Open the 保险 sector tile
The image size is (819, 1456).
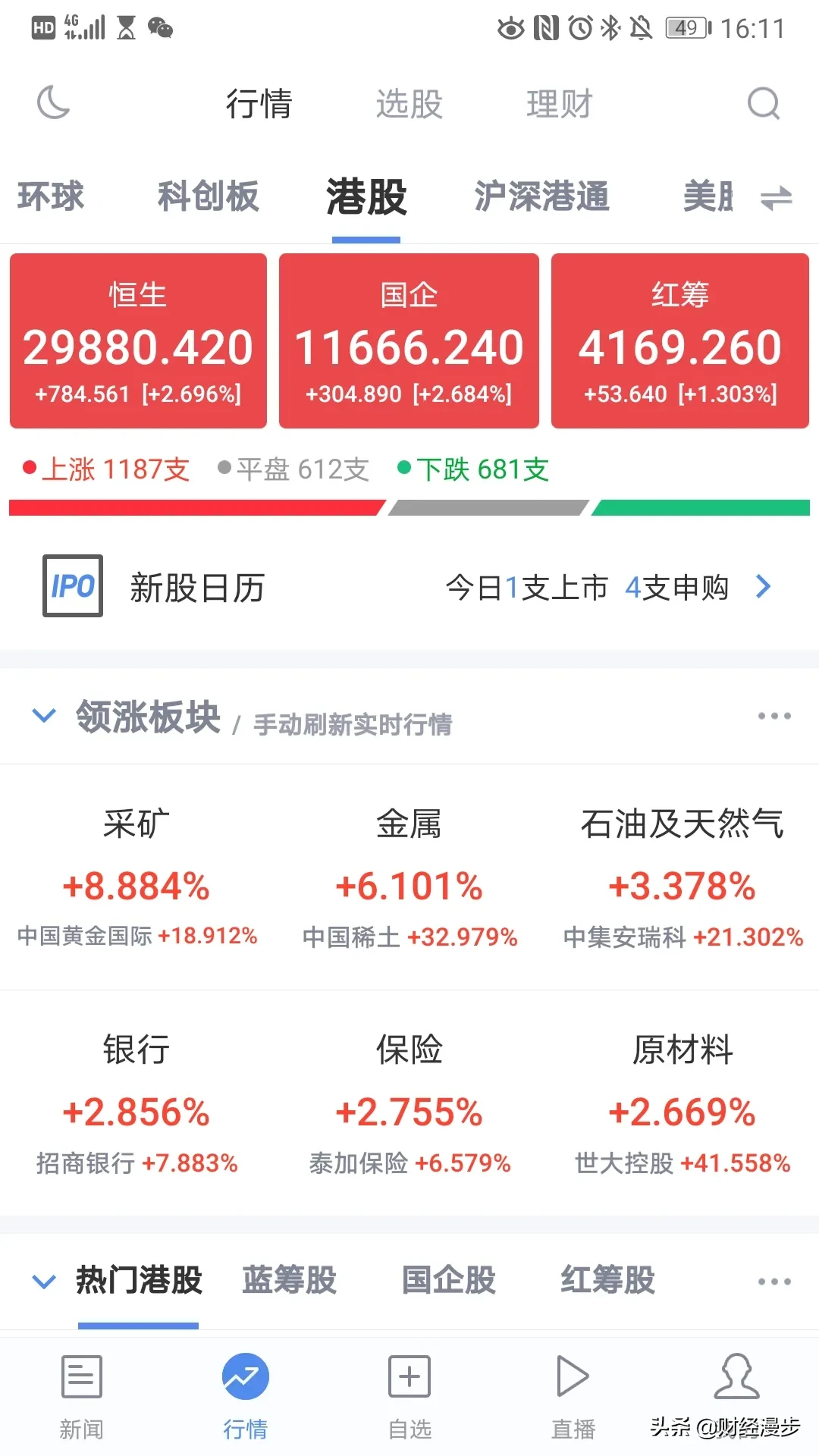click(x=409, y=1103)
